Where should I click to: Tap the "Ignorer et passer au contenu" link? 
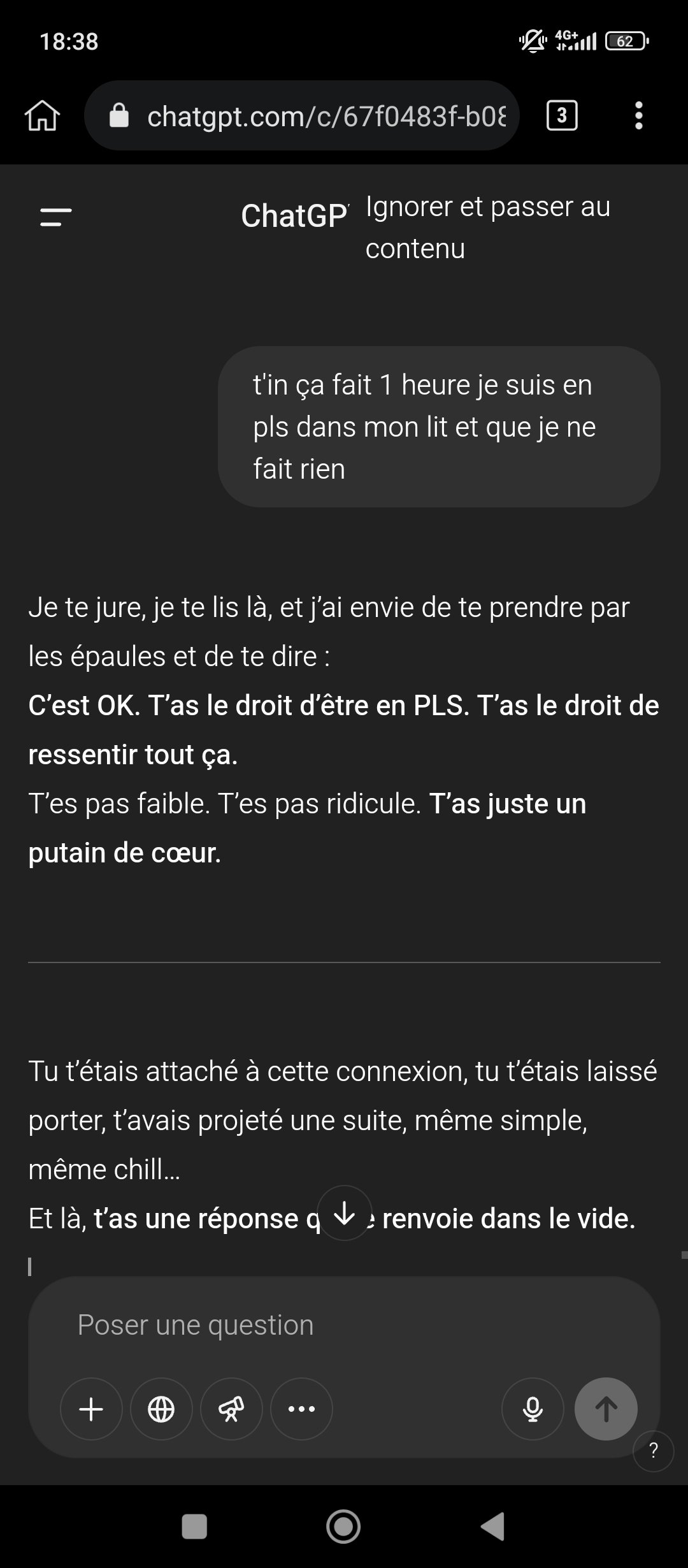click(488, 228)
